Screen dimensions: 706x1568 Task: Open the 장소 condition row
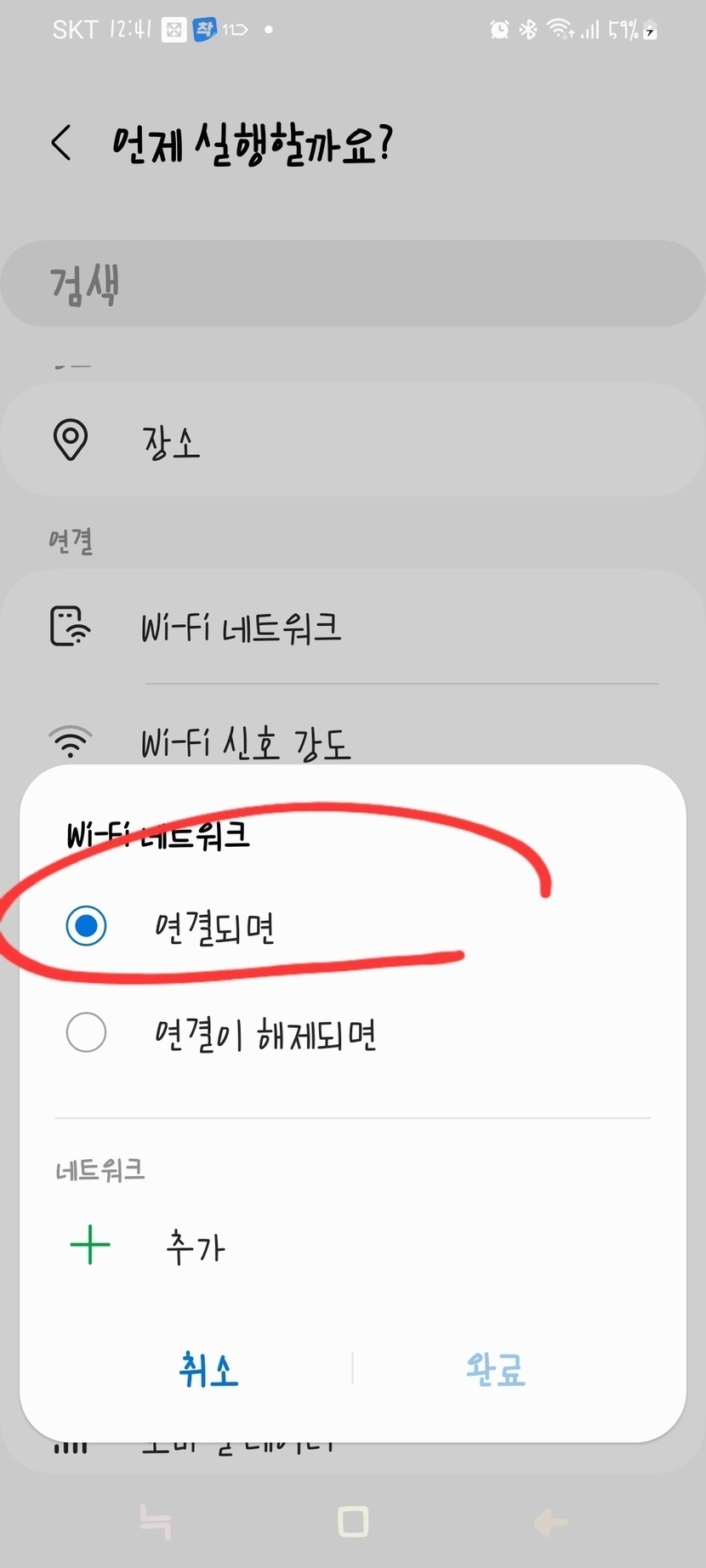click(352, 441)
